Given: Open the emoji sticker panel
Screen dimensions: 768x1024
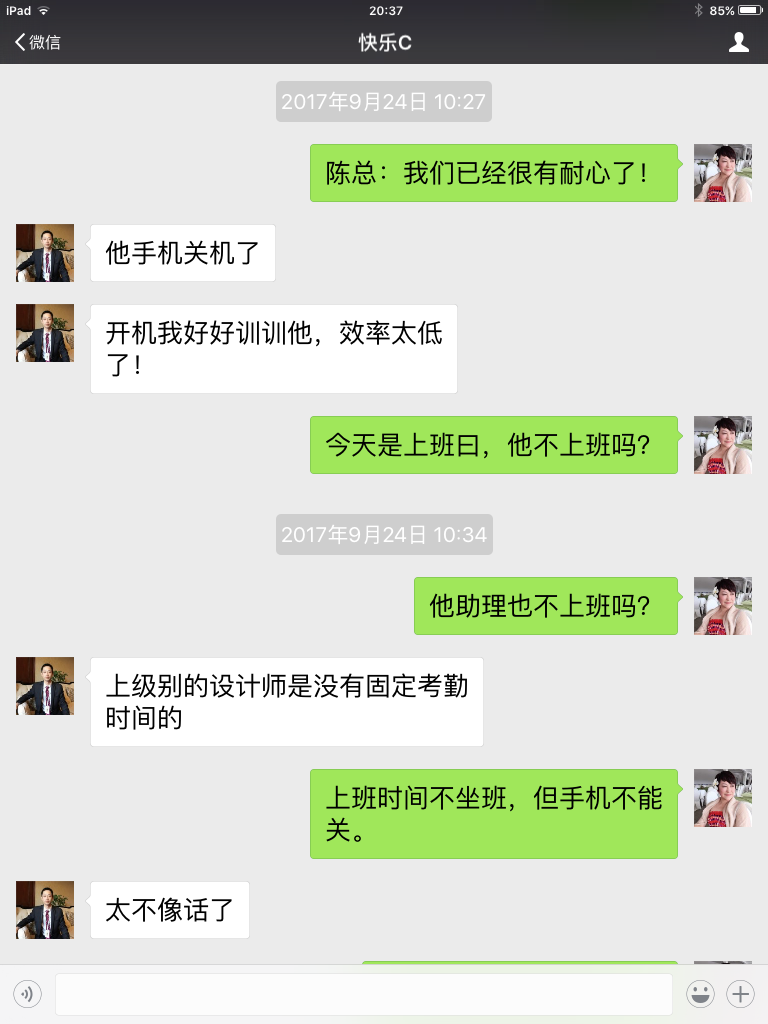Looking at the screenshot, I should (x=700, y=994).
